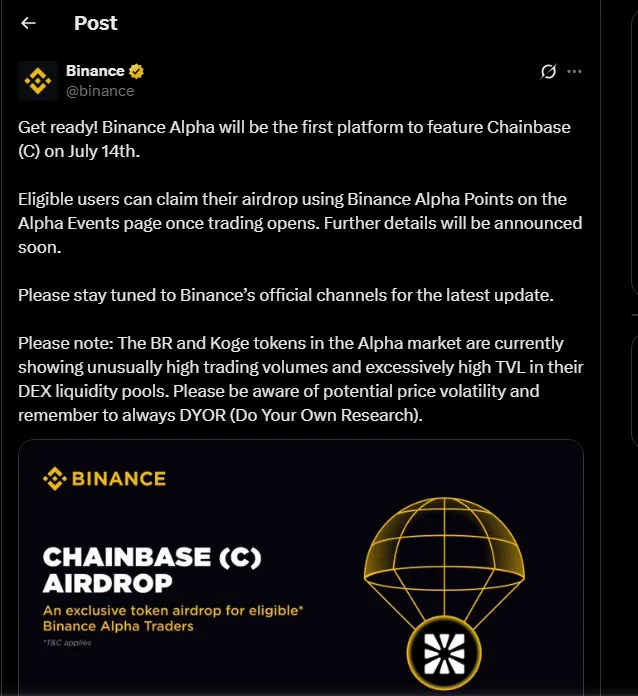This screenshot has width=638, height=696.
Task: Open the Chainbase airdrop image
Action: [300, 570]
